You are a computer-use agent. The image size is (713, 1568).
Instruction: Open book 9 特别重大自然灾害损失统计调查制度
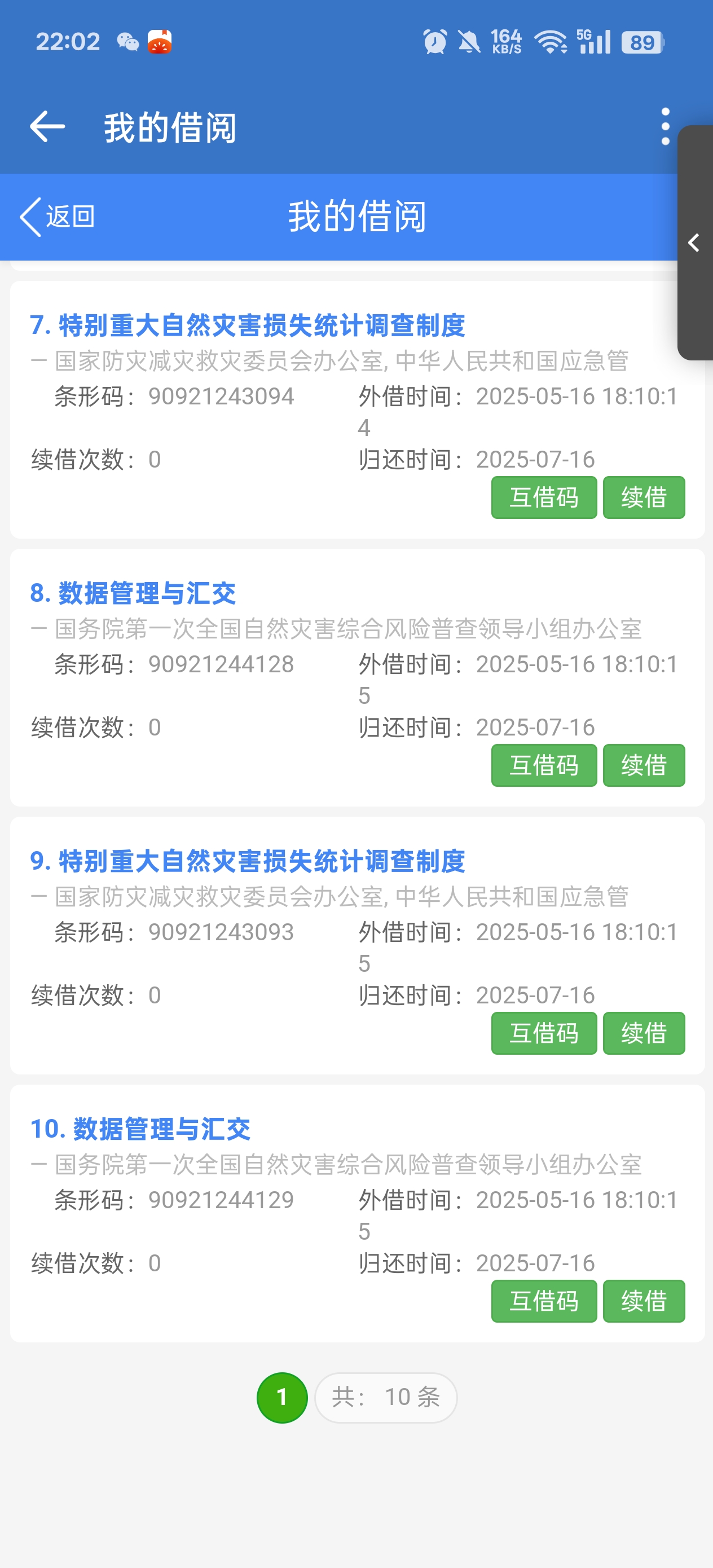(x=247, y=861)
